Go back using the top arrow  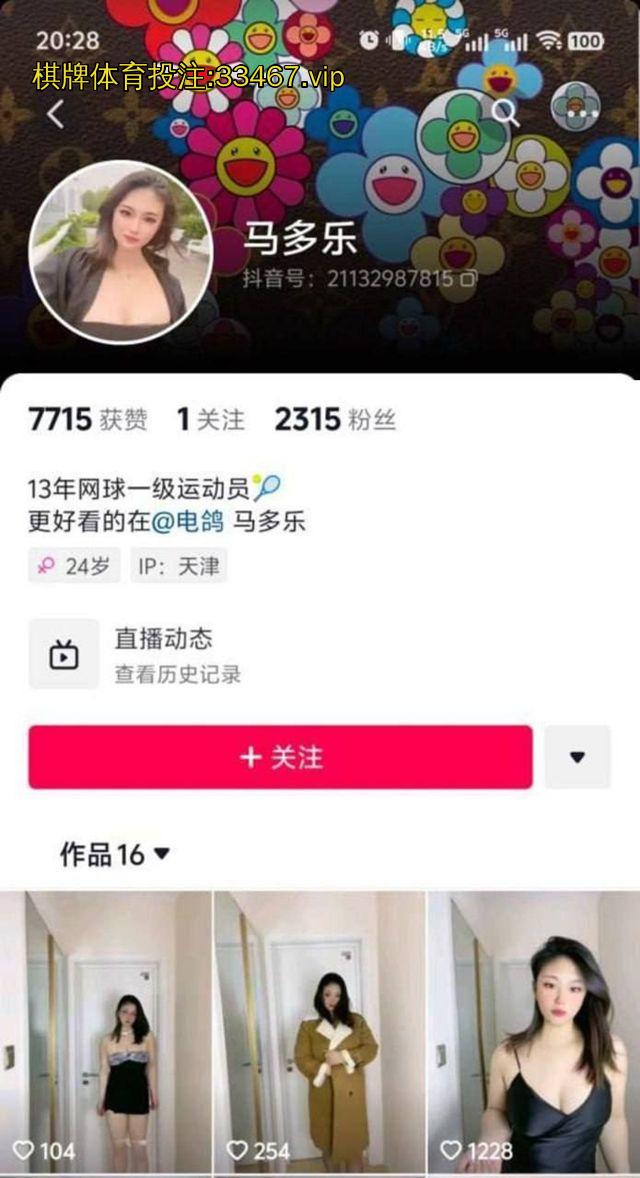tap(56, 114)
